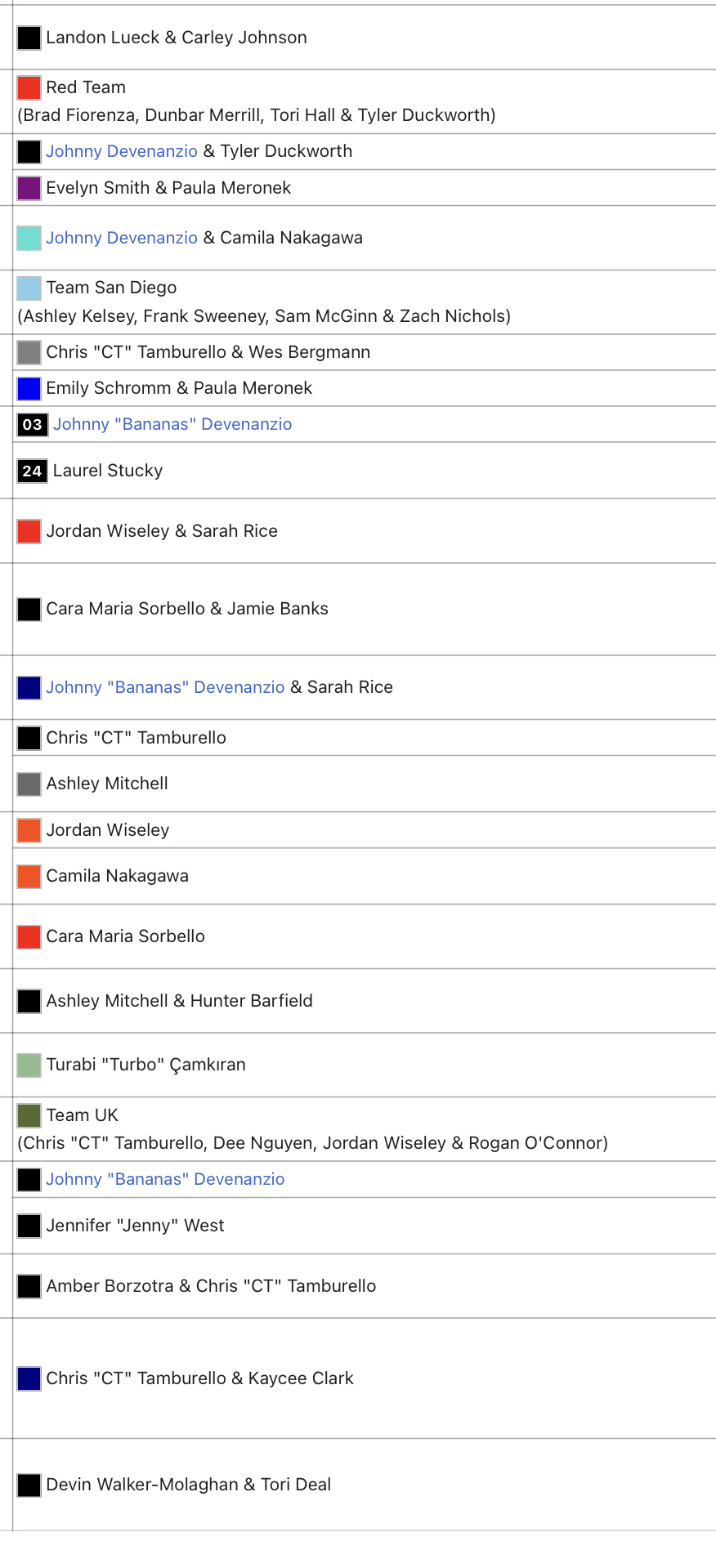Image resolution: width=716 pixels, height=1568 pixels.
Task: Open Johnny "Bananas" Devenanzio link numbered 03
Action: [x=172, y=424]
